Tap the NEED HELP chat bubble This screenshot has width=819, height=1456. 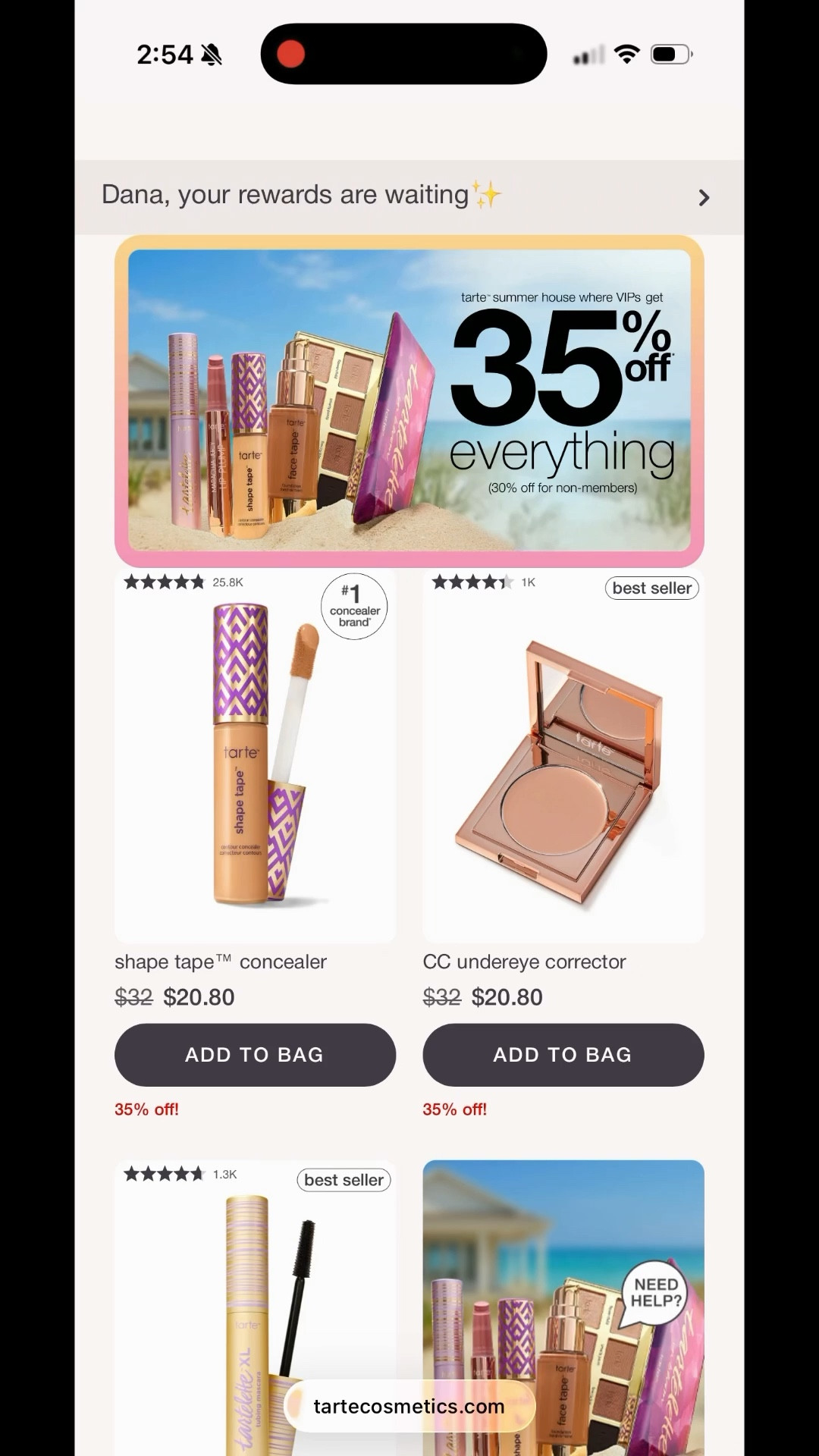[654, 1292]
